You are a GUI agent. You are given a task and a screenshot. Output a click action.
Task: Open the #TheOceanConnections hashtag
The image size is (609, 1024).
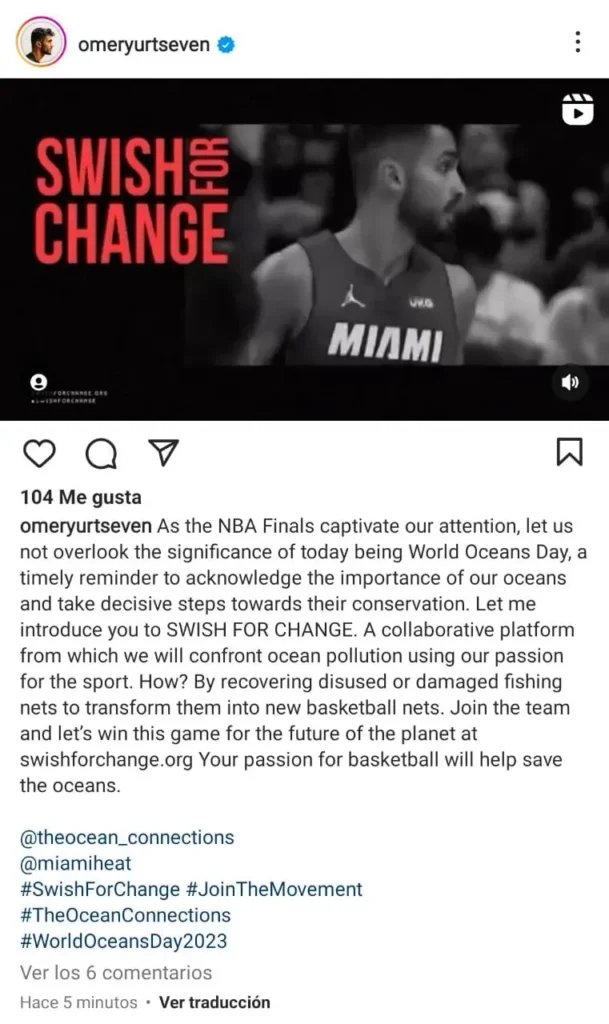click(x=125, y=915)
